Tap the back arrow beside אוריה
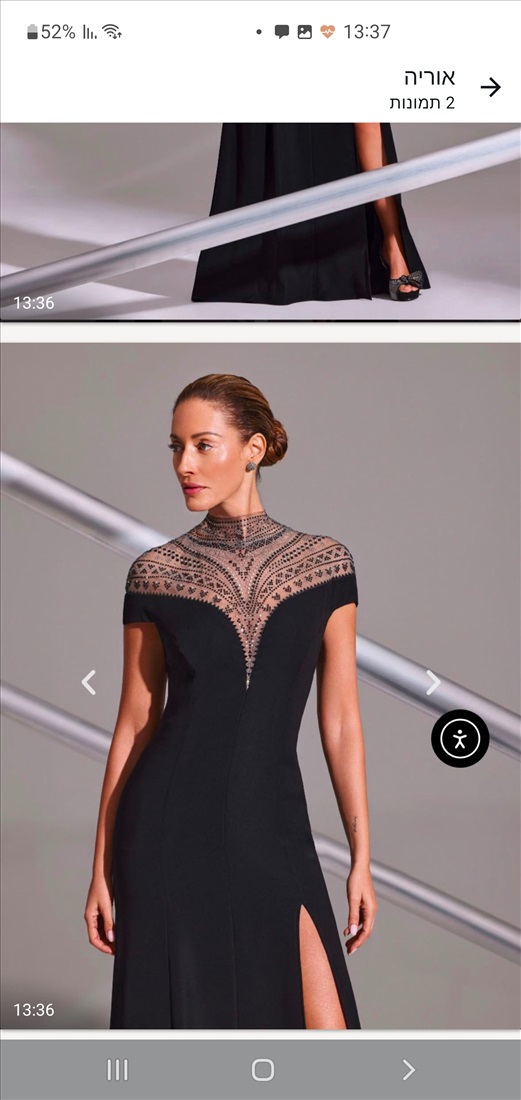The width and height of the screenshot is (521, 1100). [x=490, y=87]
